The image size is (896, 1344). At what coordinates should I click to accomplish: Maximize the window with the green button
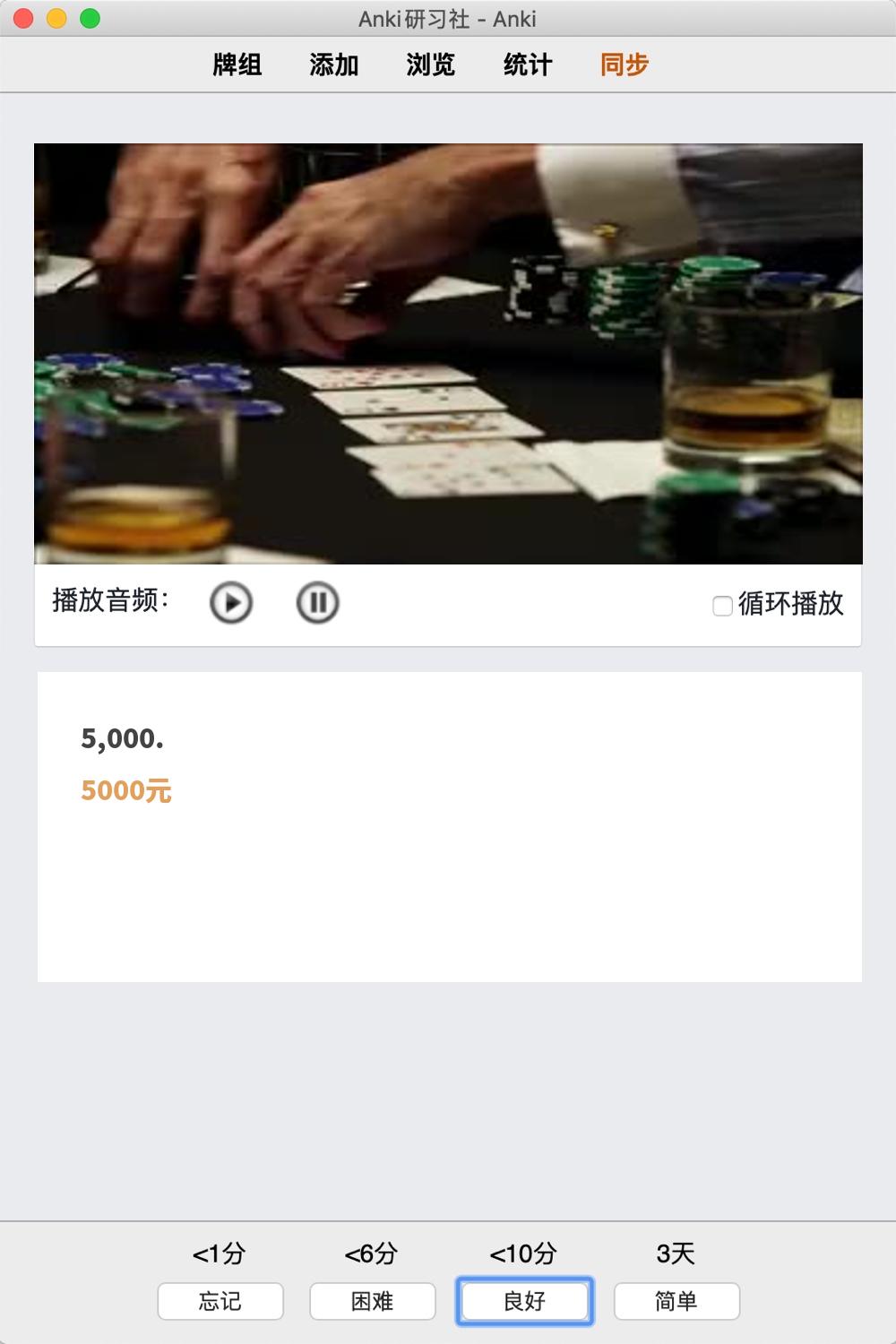tap(90, 18)
